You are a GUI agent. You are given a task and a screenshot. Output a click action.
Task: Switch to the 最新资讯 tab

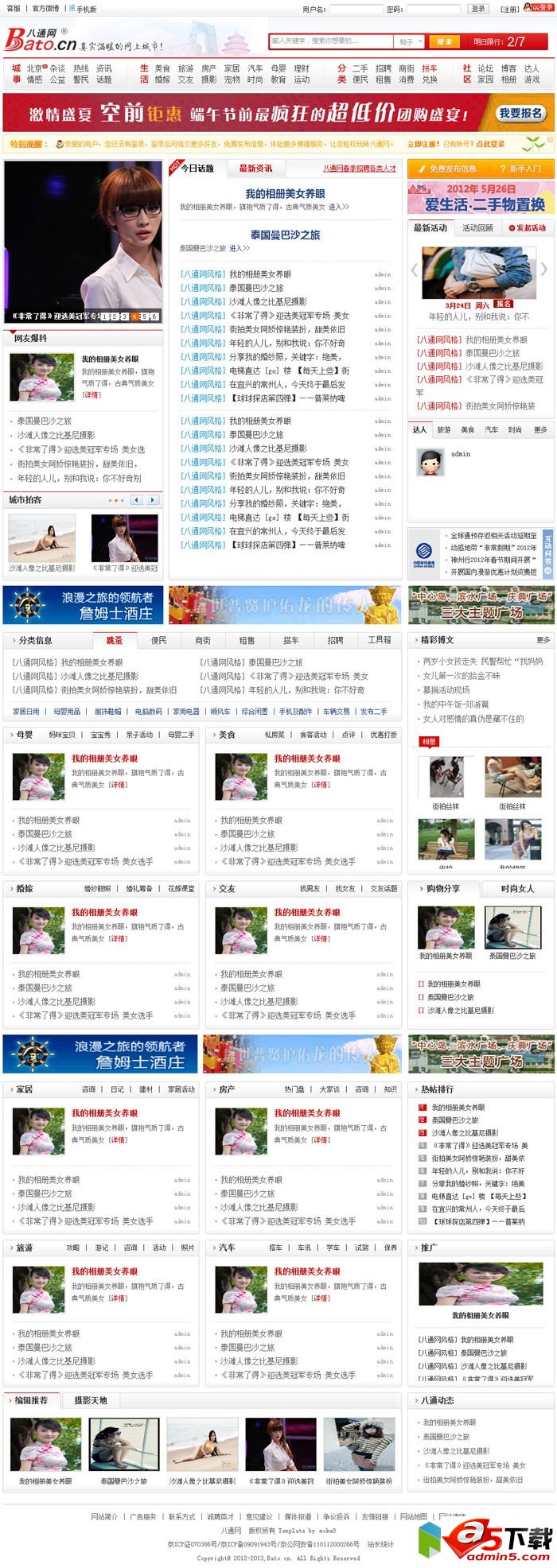point(255,169)
